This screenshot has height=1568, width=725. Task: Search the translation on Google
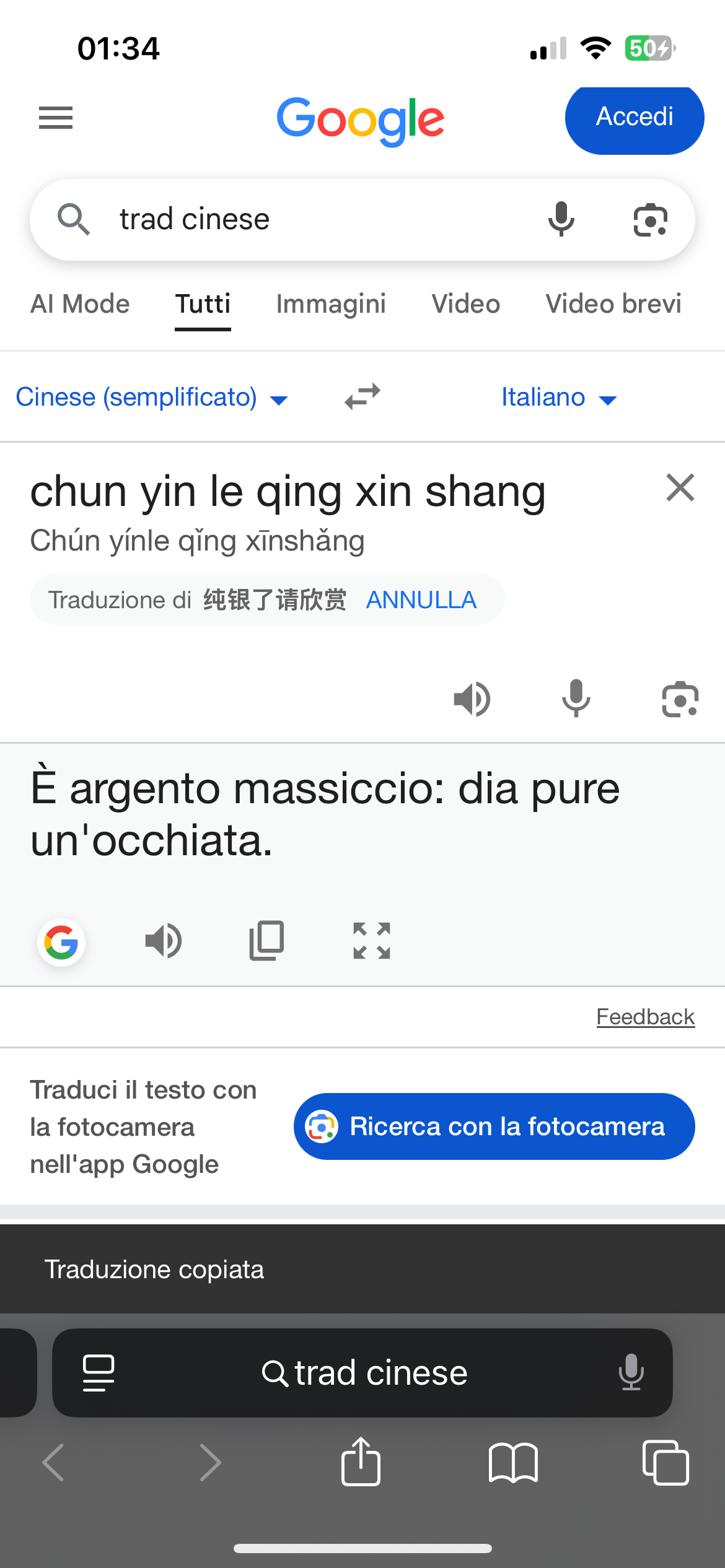[61, 942]
